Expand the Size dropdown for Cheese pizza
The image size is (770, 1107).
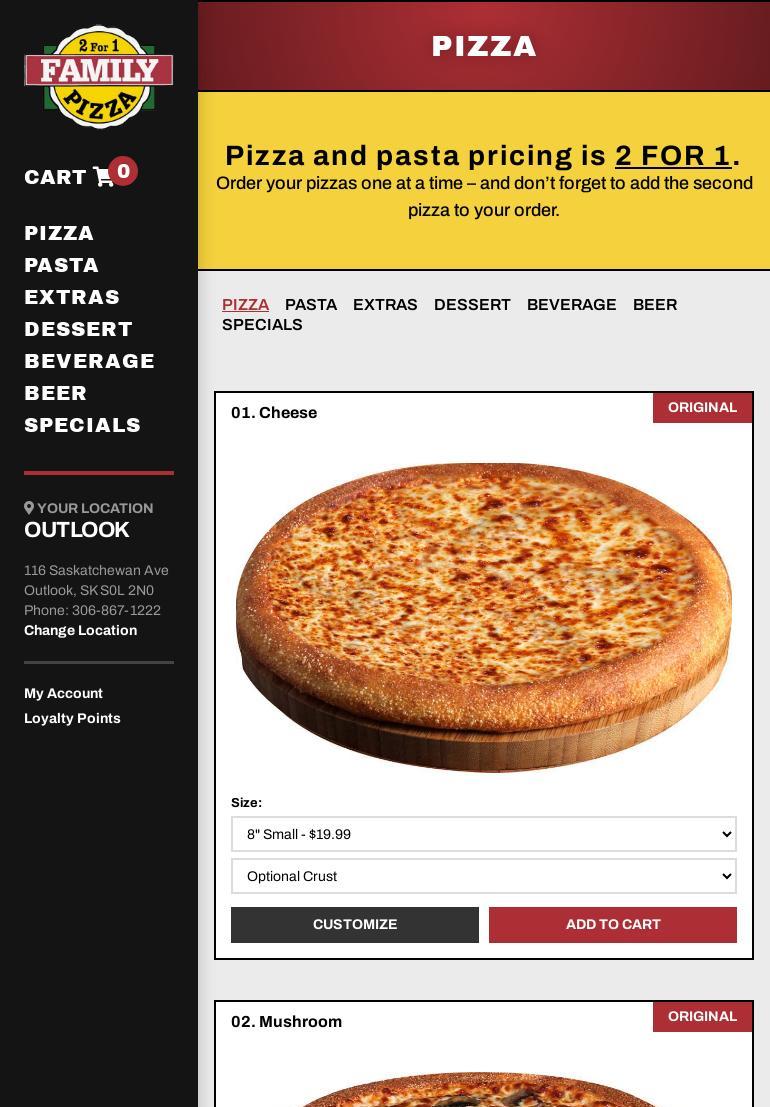[x=483, y=834]
